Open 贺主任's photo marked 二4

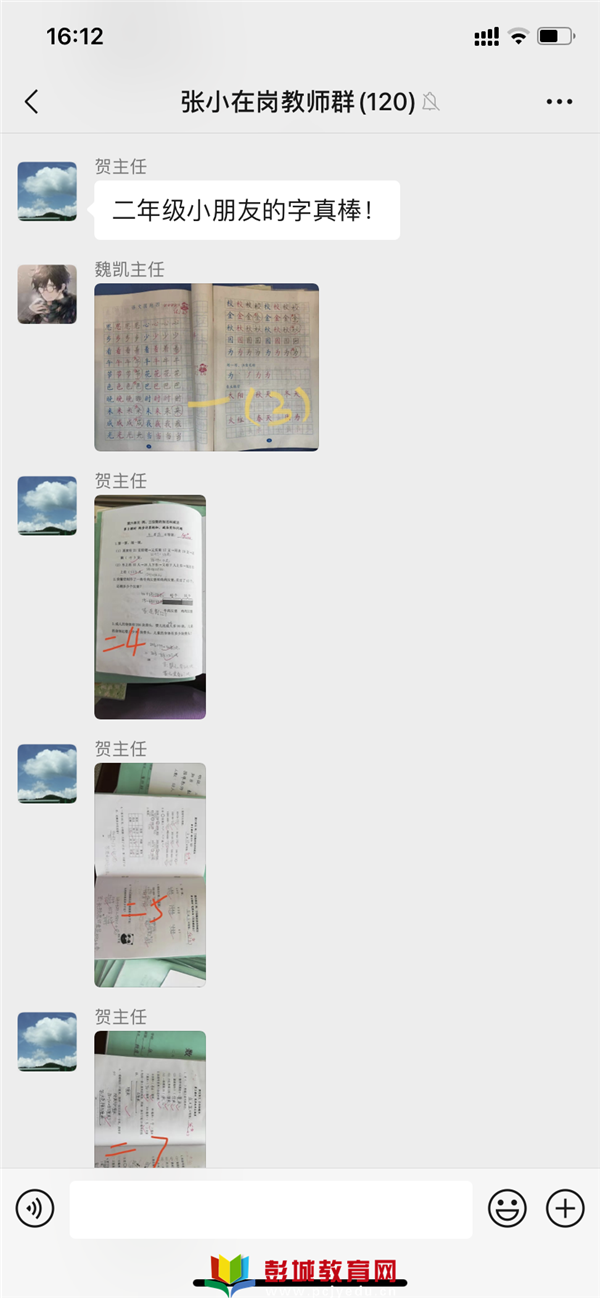coord(150,607)
